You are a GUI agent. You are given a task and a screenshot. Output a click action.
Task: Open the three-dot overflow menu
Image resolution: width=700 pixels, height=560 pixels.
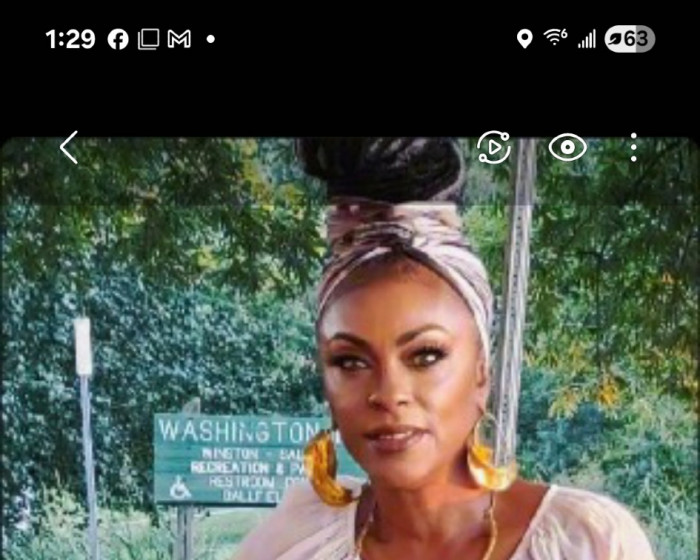click(x=633, y=148)
